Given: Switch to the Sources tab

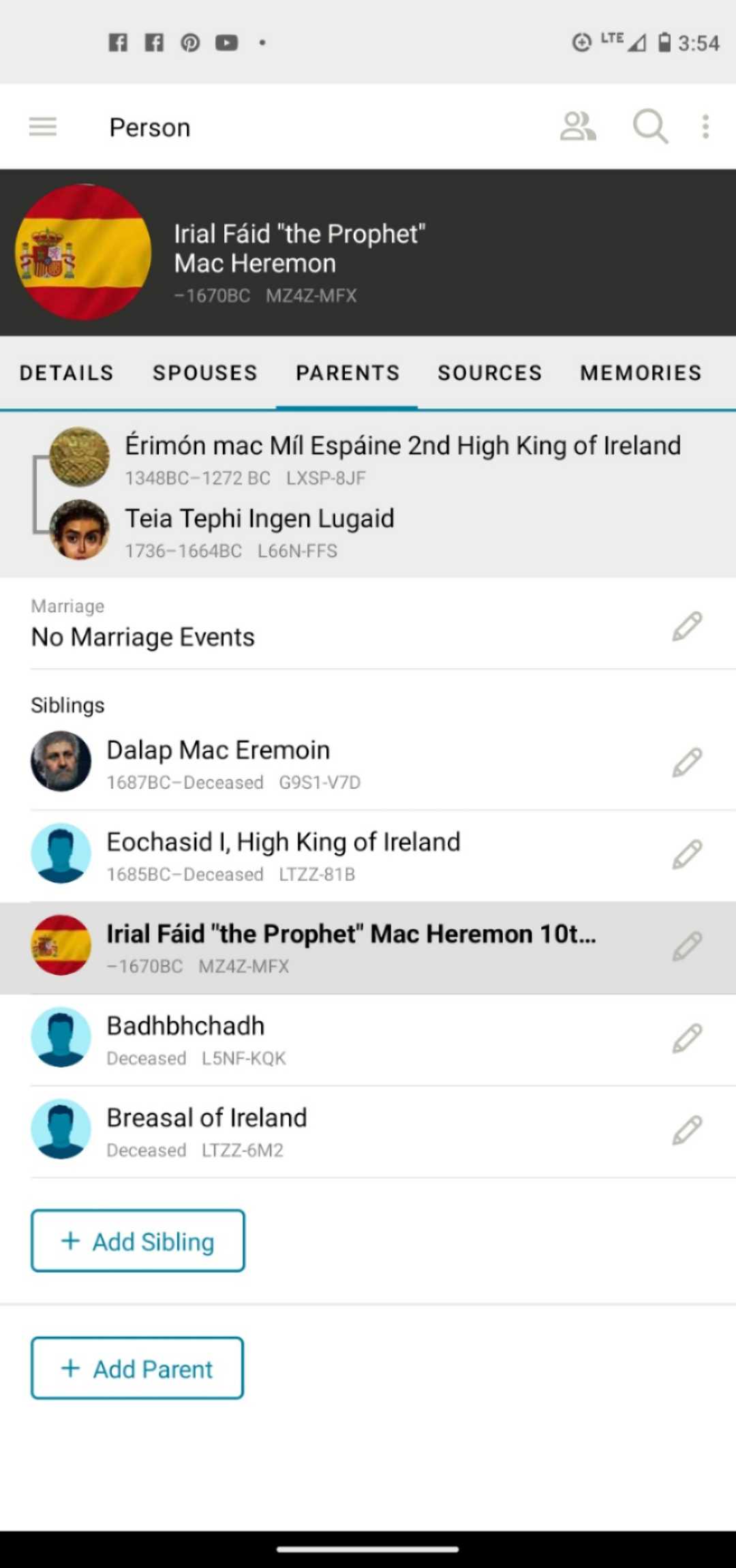Looking at the screenshot, I should pos(489,373).
